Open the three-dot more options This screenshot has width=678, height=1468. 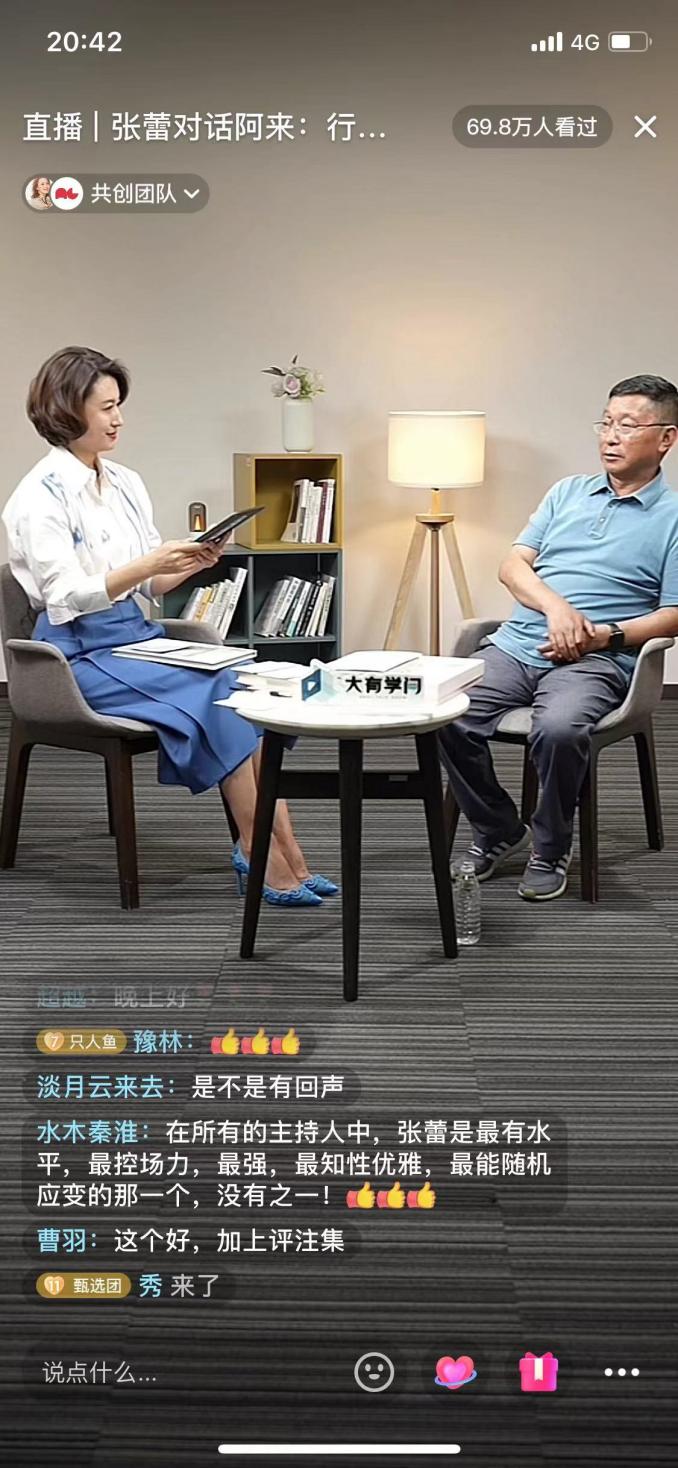tap(621, 1373)
